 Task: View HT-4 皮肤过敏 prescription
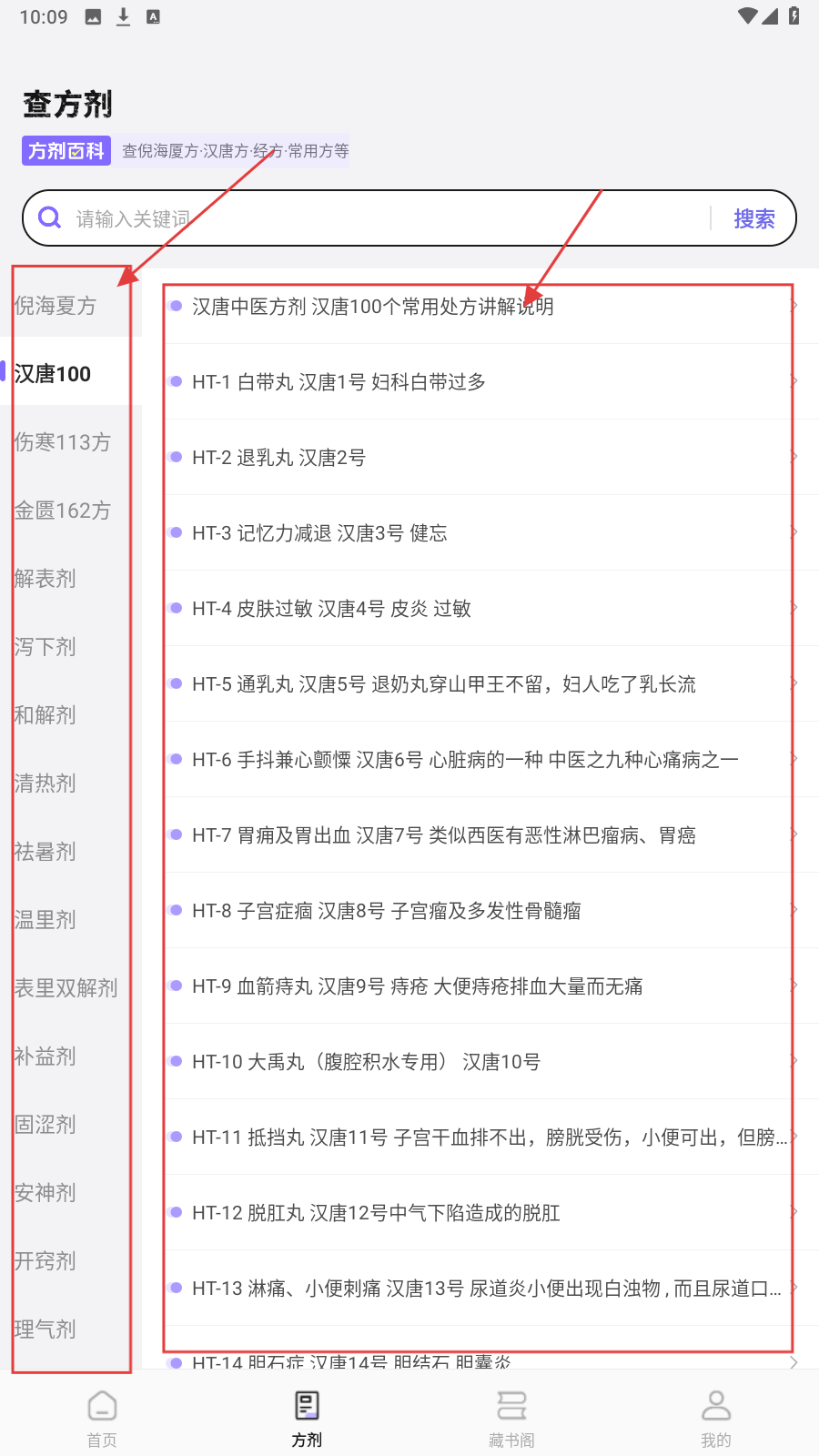coord(331,609)
